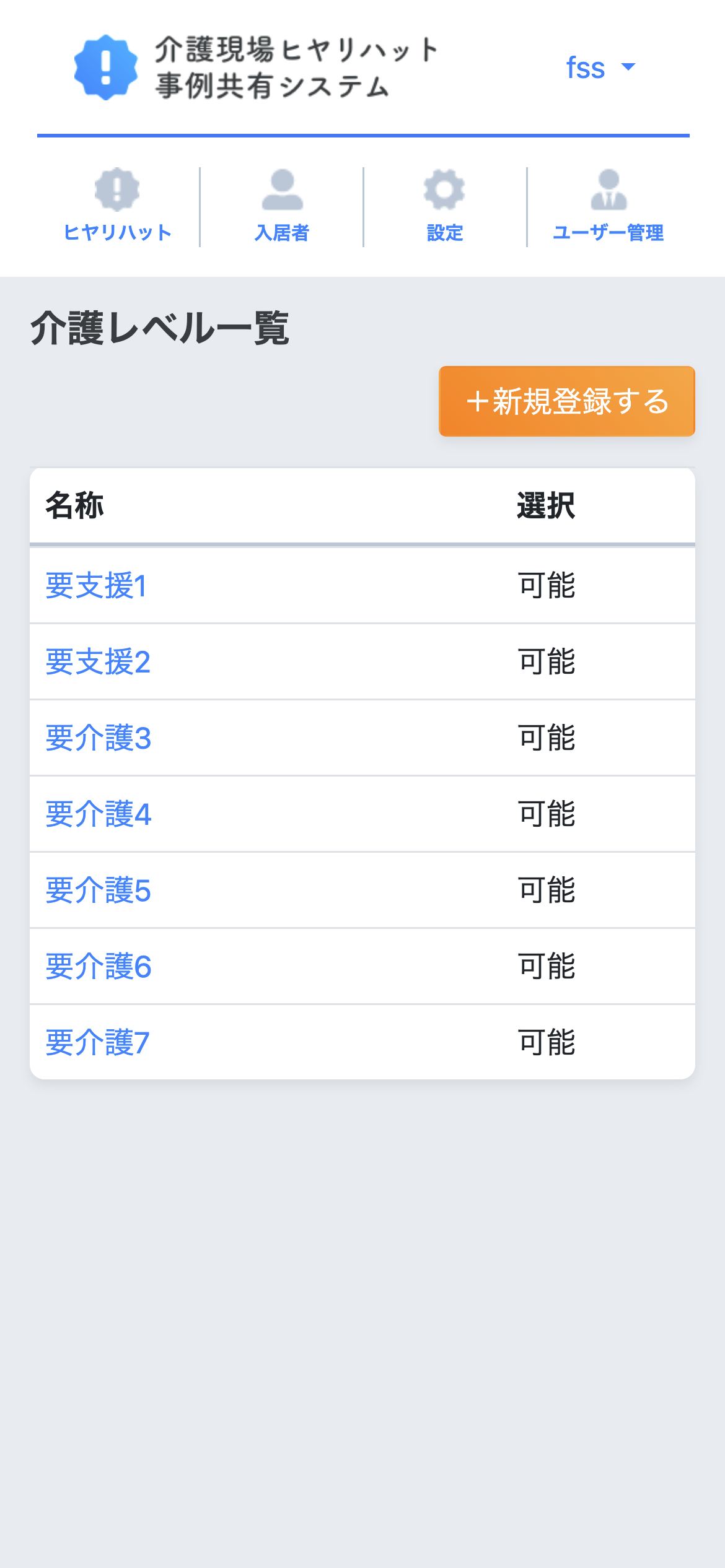Select the 要介護3 link
This screenshot has width=725, height=1568.
click(x=99, y=738)
